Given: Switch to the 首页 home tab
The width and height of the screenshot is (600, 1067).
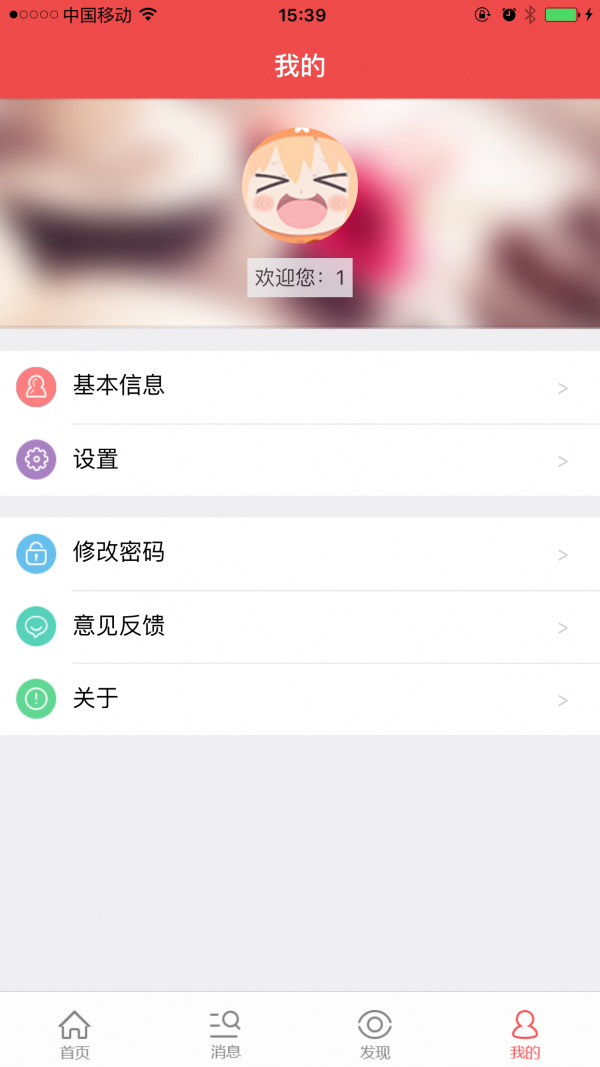Looking at the screenshot, I should [74, 1033].
